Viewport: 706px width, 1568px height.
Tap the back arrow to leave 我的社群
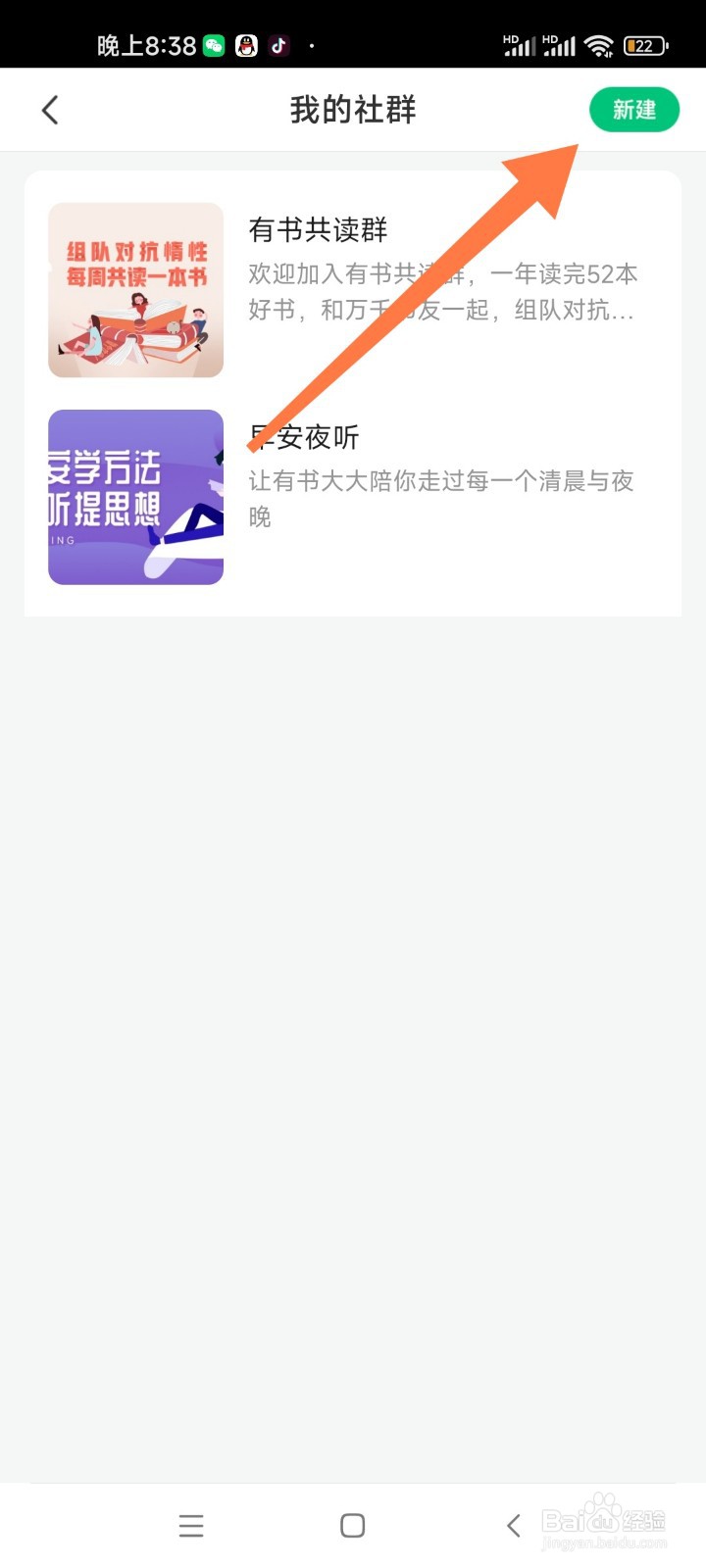click(49, 110)
